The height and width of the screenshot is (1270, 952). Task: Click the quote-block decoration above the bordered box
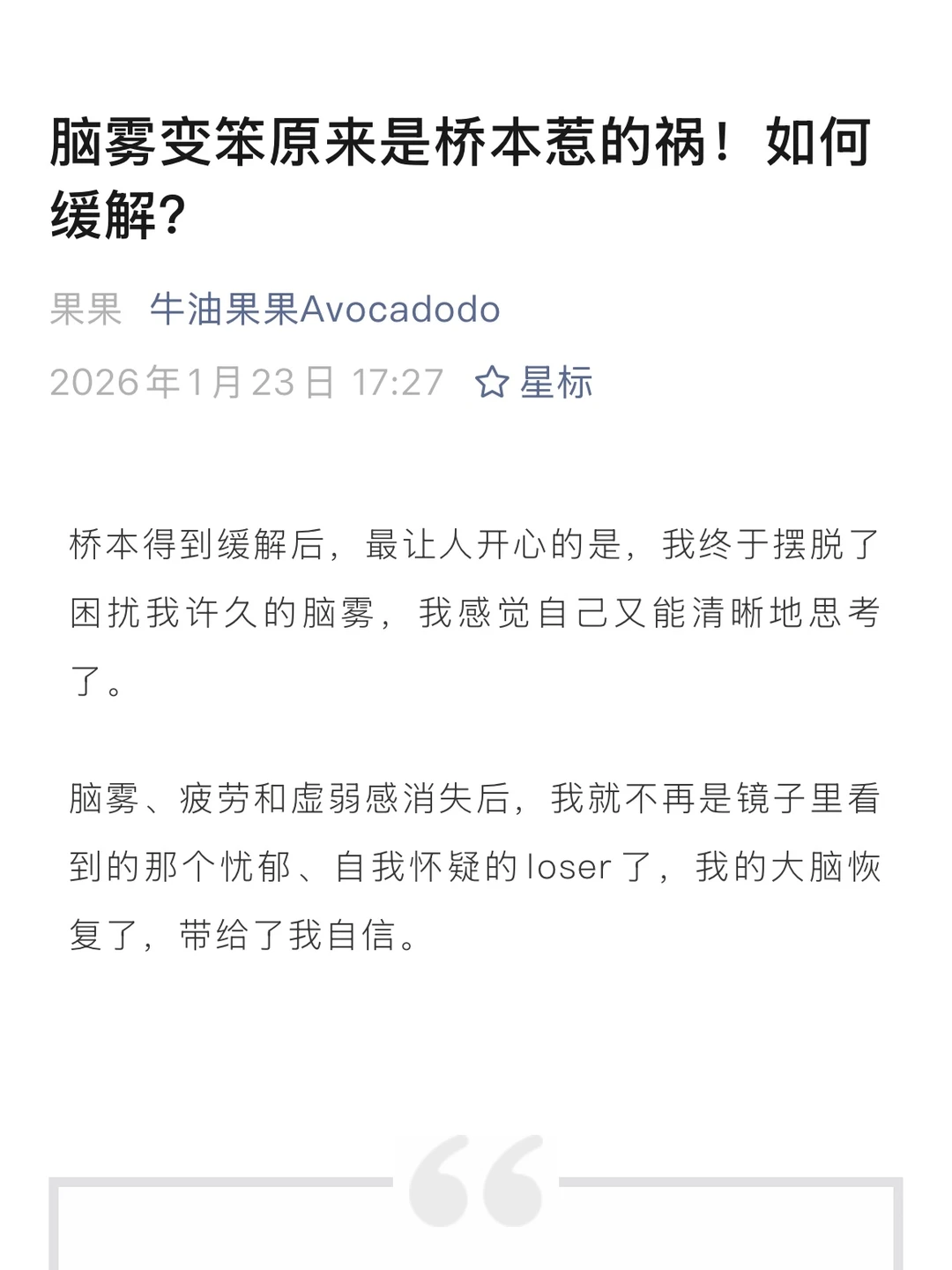476,1173
